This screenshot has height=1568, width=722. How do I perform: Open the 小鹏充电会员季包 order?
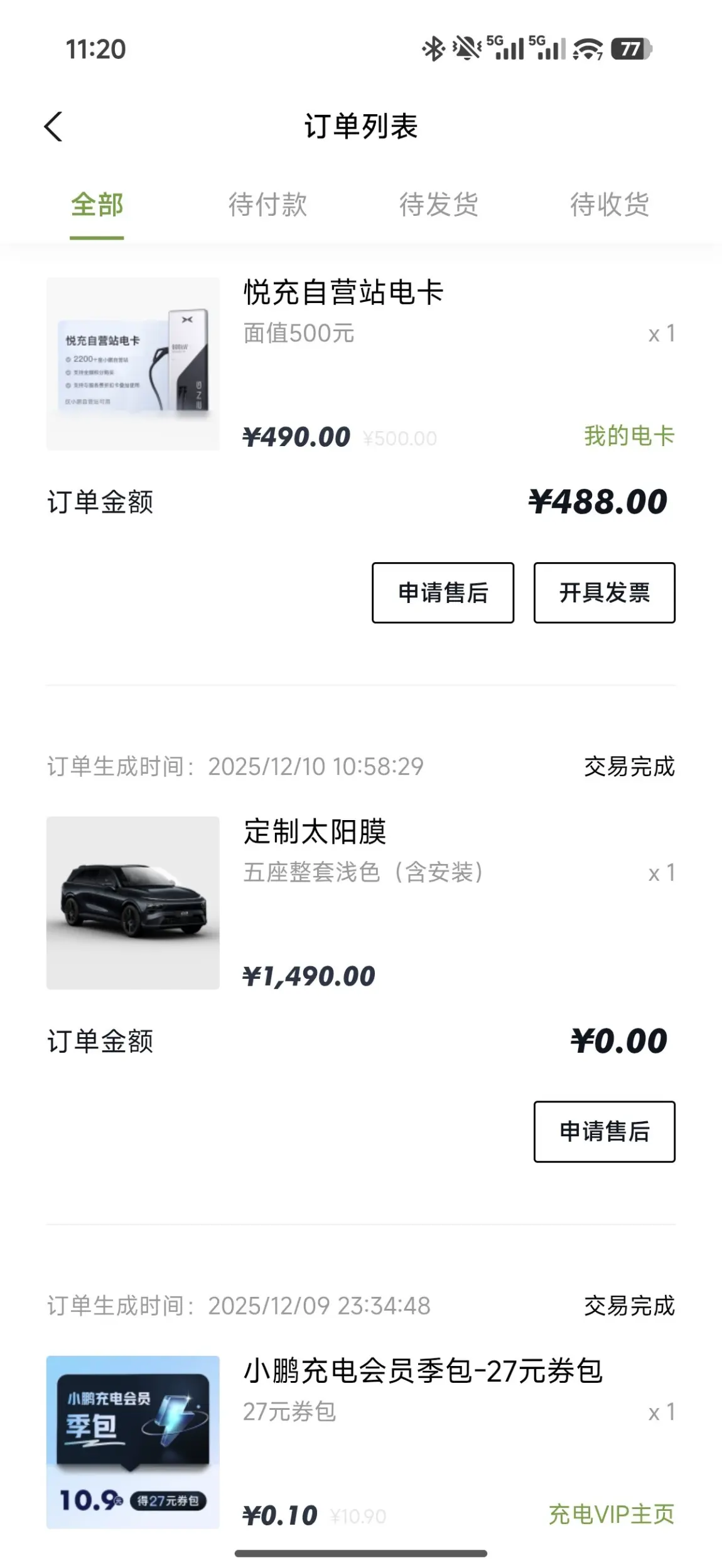422,1371
